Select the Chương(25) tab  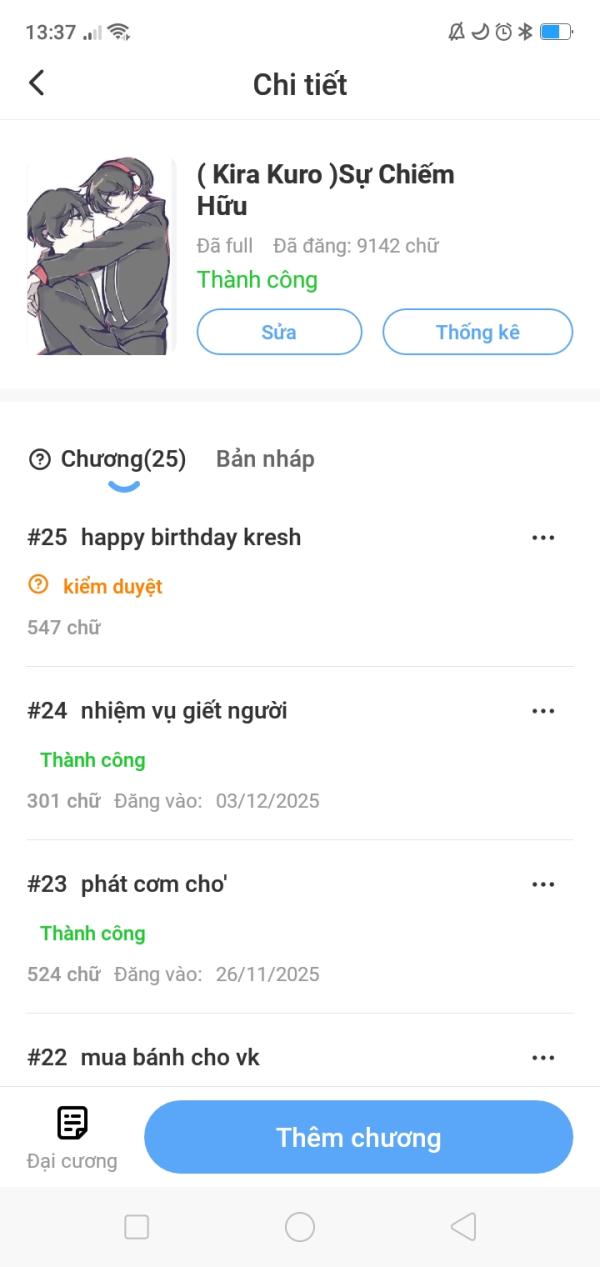pyautogui.click(x=123, y=459)
